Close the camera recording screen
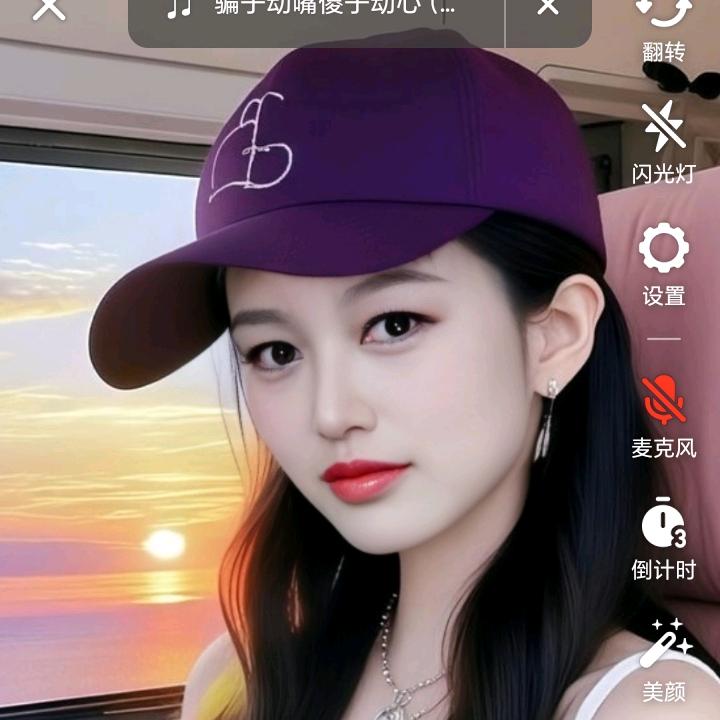Viewport: 720px width, 720px height. coord(48,8)
